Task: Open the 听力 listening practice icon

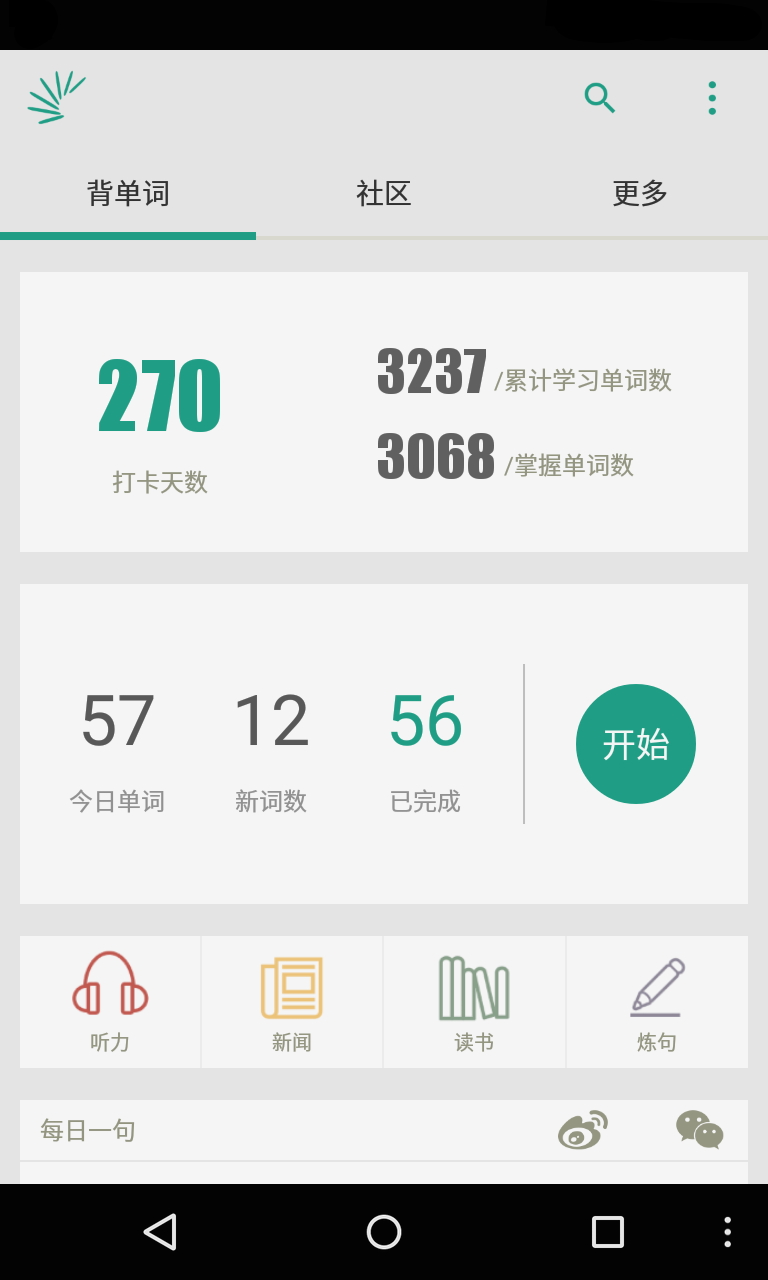Action: tap(108, 1000)
